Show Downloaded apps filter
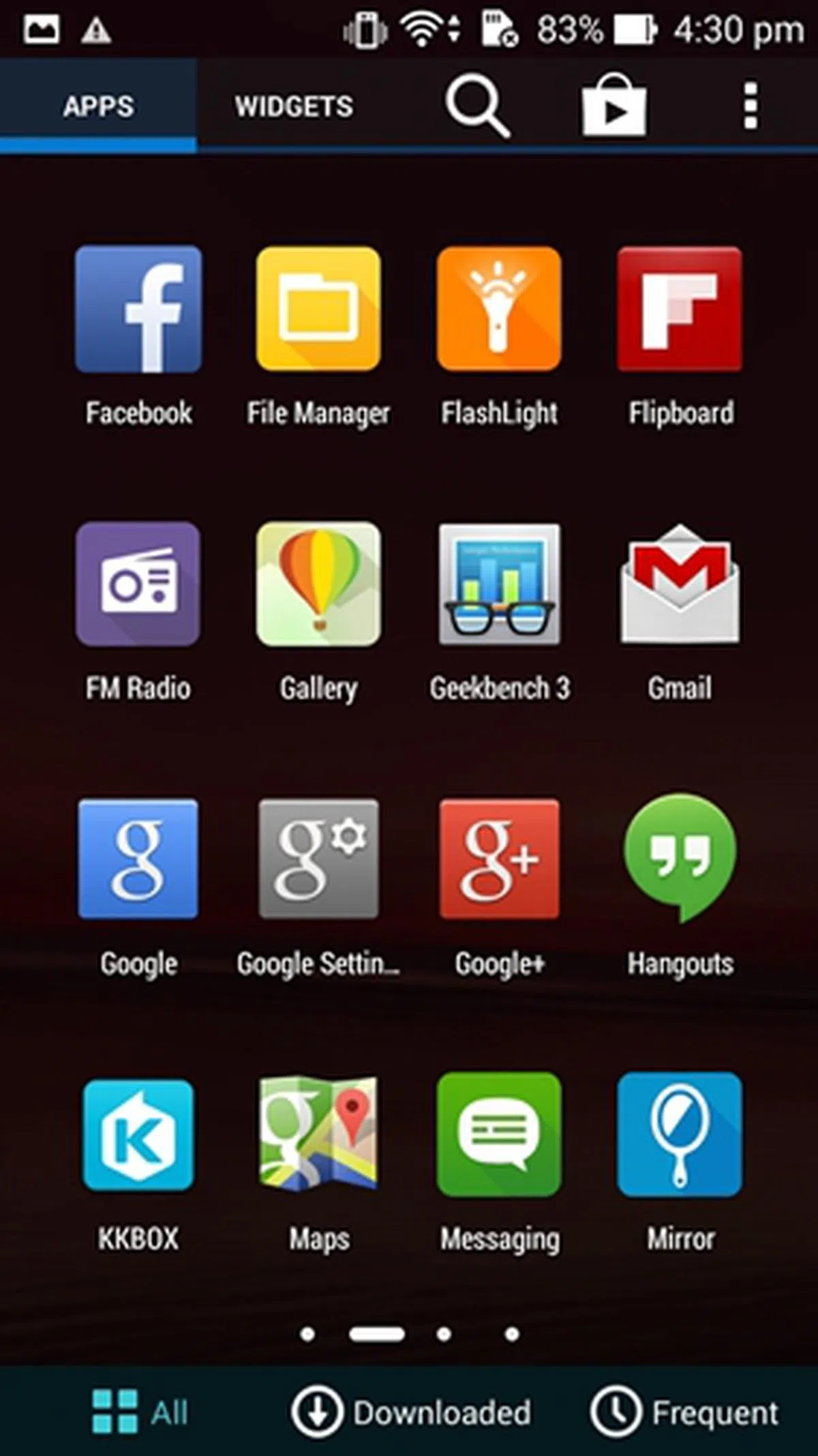Image resolution: width=818 pixels, height=1456 pixels. [x=411, y=1412]
